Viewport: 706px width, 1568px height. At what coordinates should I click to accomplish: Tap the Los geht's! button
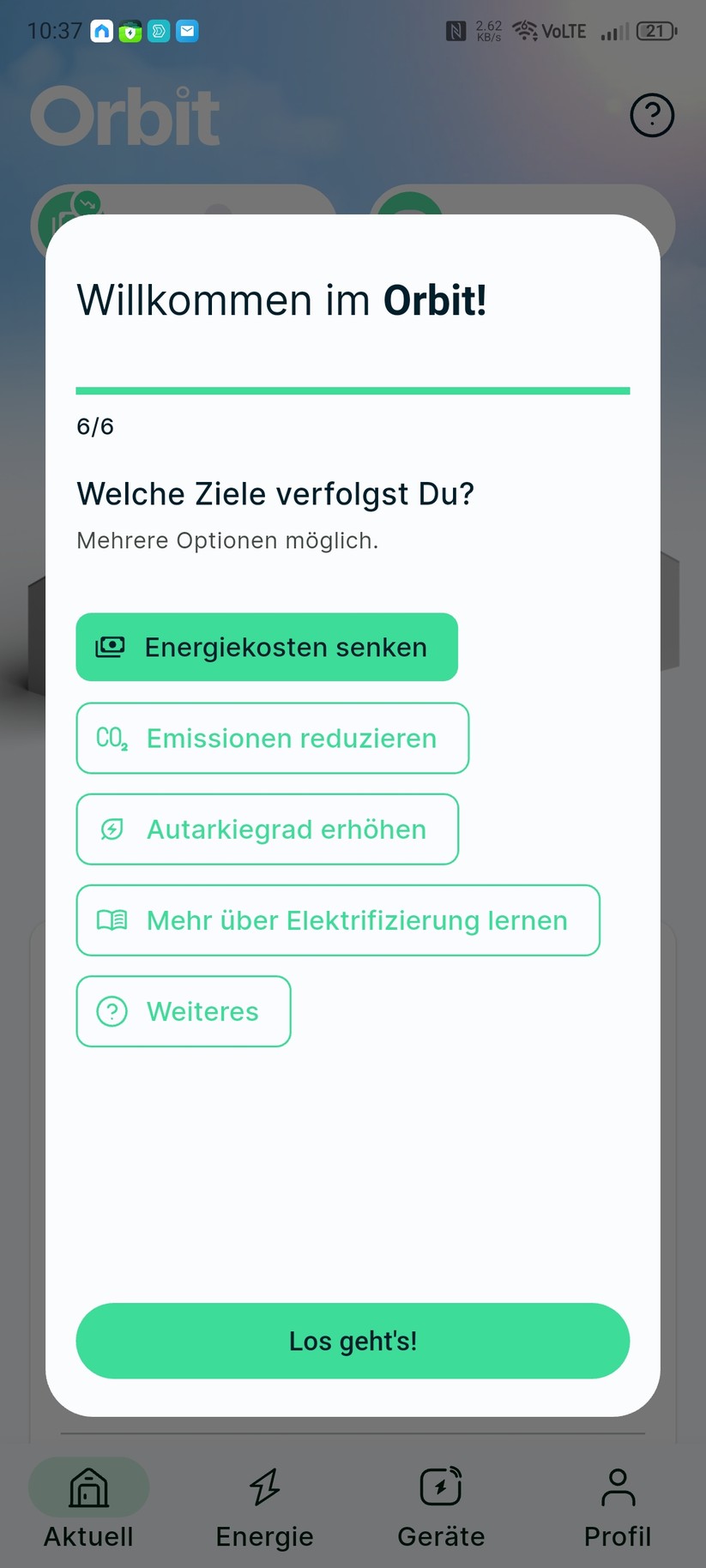click(353, 1340)
